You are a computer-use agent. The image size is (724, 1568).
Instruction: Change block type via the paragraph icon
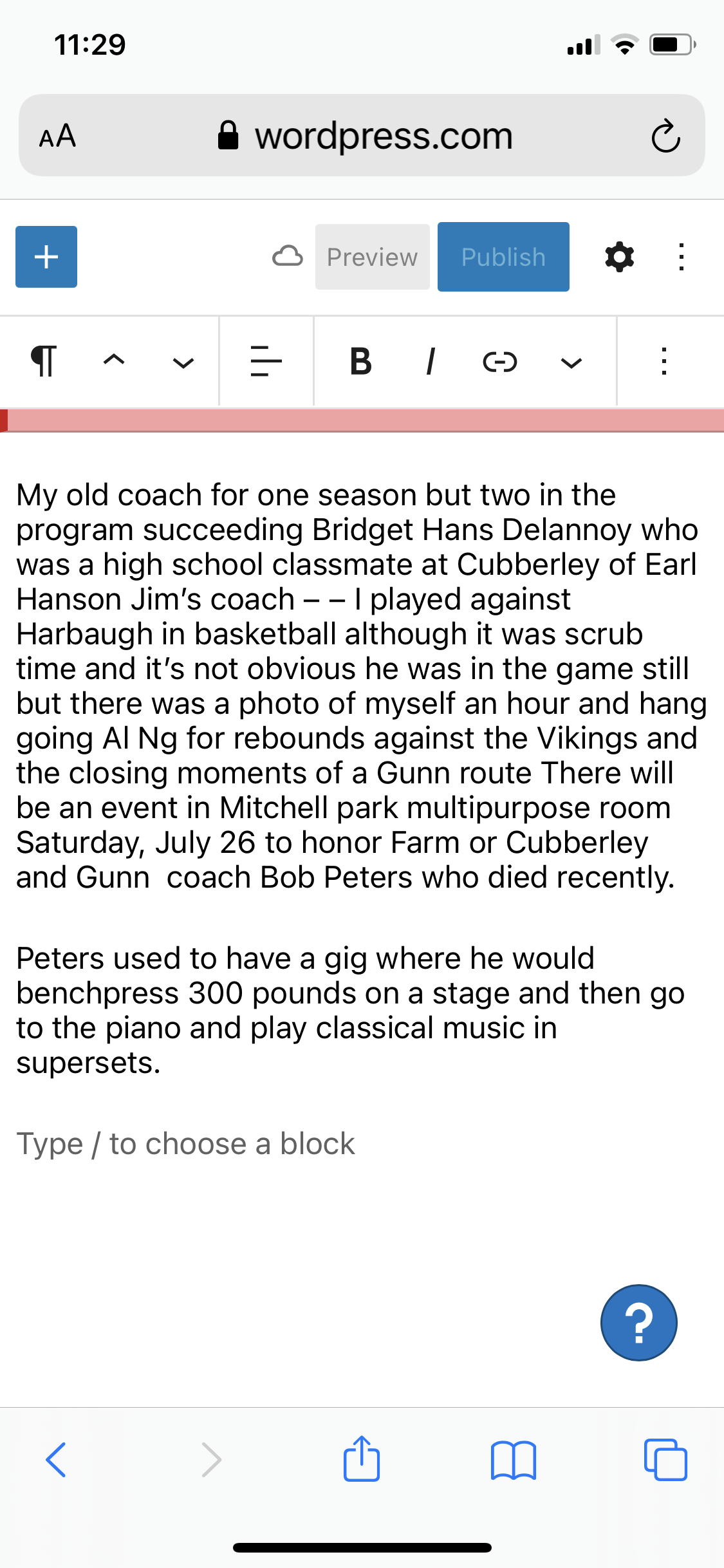pyautogui.click(x=44, y=361)
